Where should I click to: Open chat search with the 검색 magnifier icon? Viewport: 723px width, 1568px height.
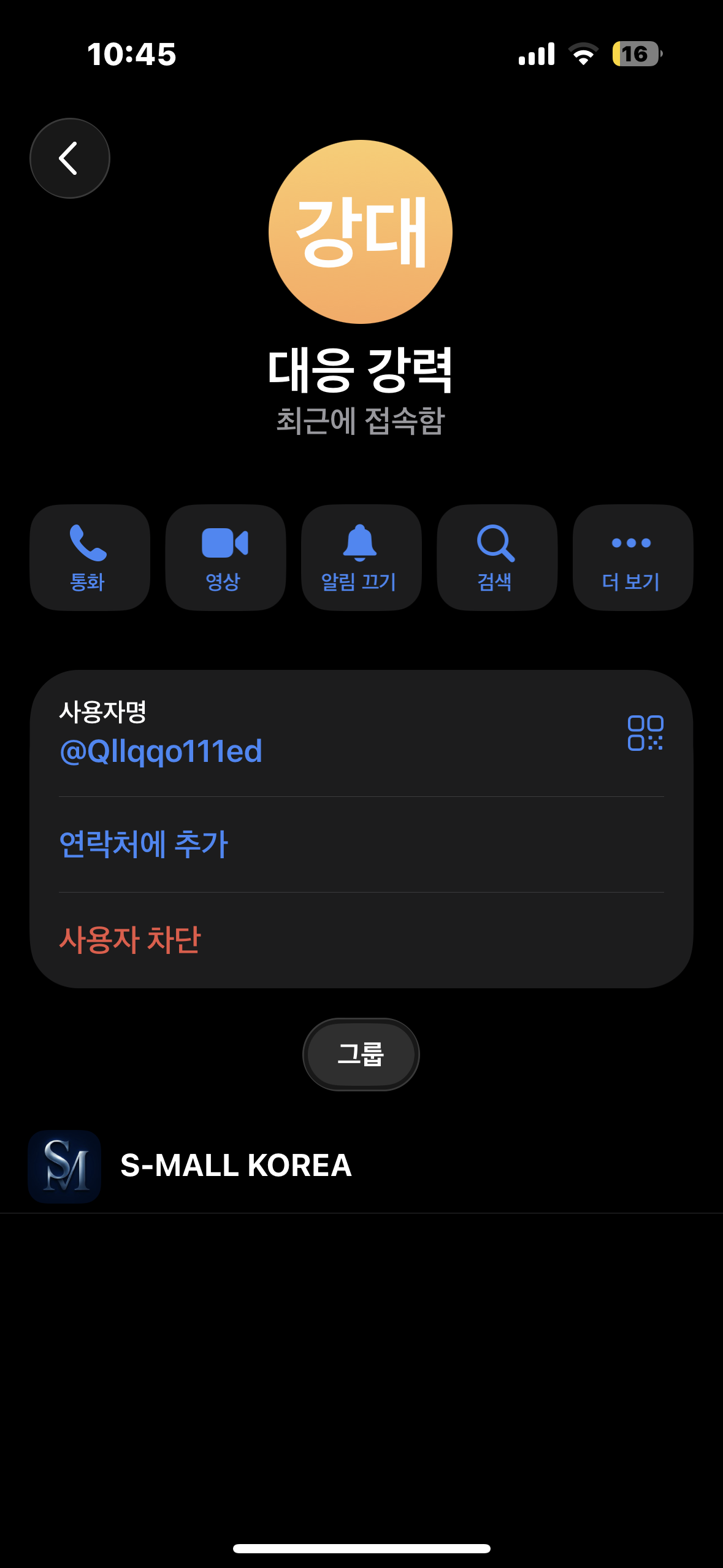[x=496, y=557]
